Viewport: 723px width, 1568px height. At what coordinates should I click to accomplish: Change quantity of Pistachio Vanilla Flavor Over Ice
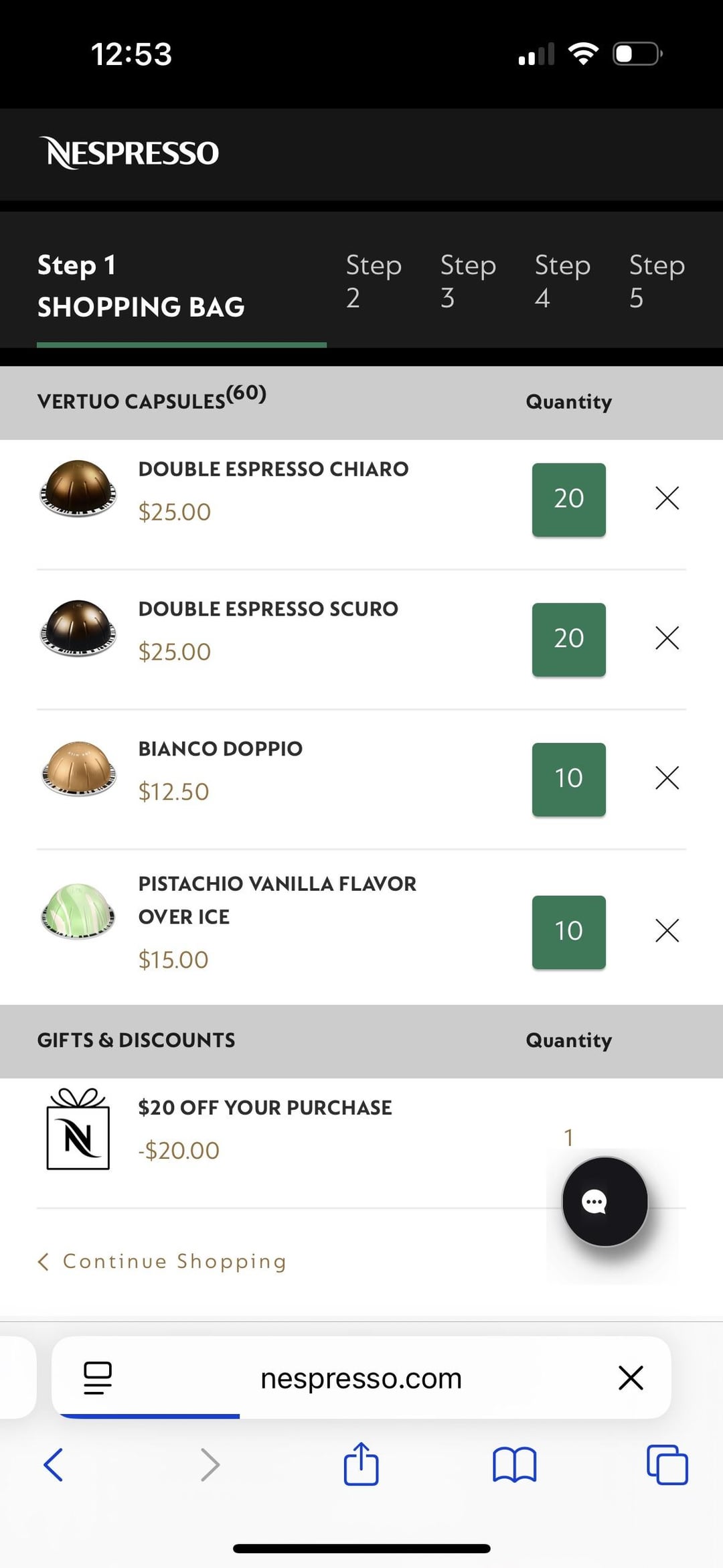[568, 932]
